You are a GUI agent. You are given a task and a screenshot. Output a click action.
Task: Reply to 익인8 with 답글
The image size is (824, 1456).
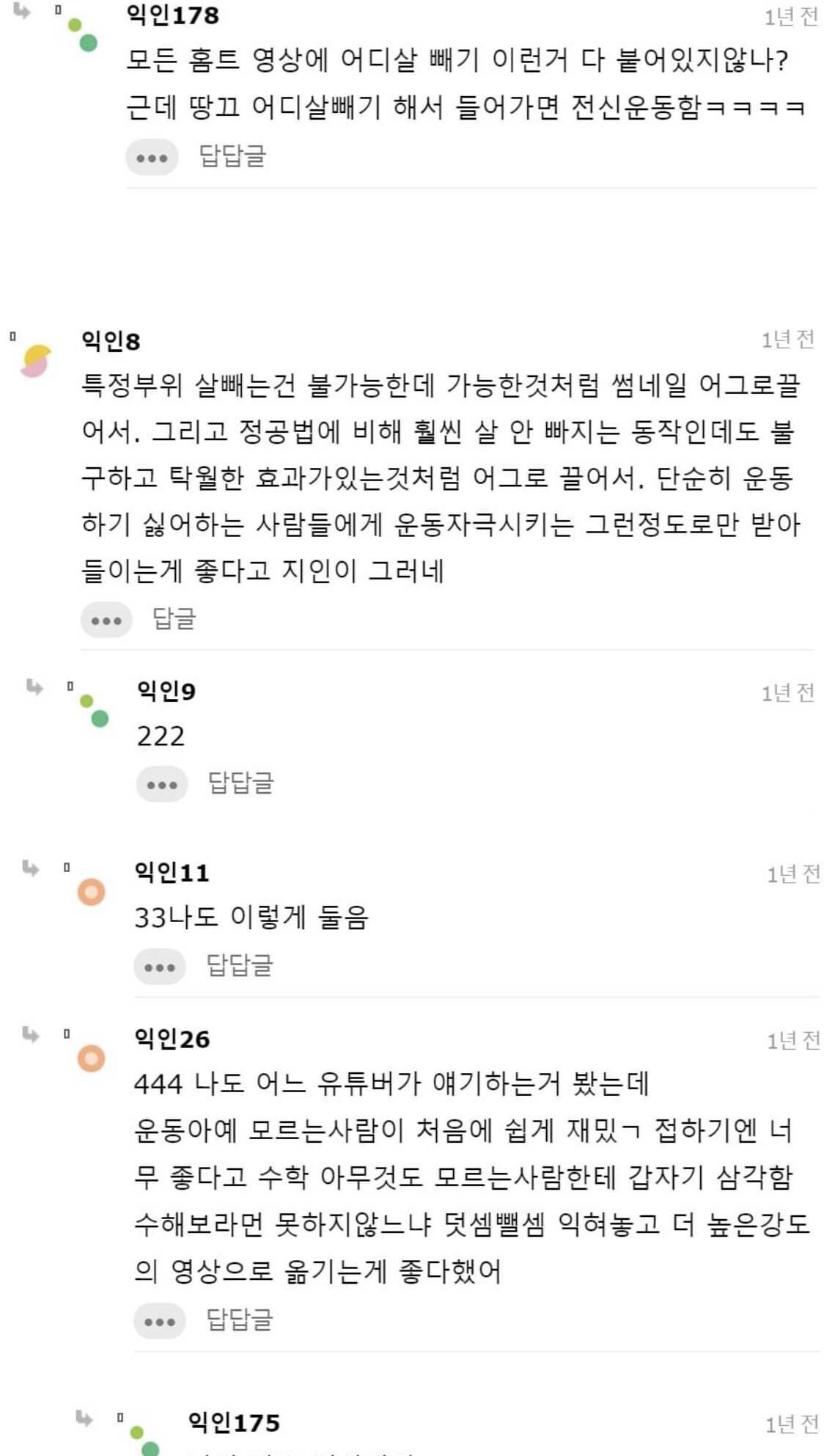(x=174, y=618)
